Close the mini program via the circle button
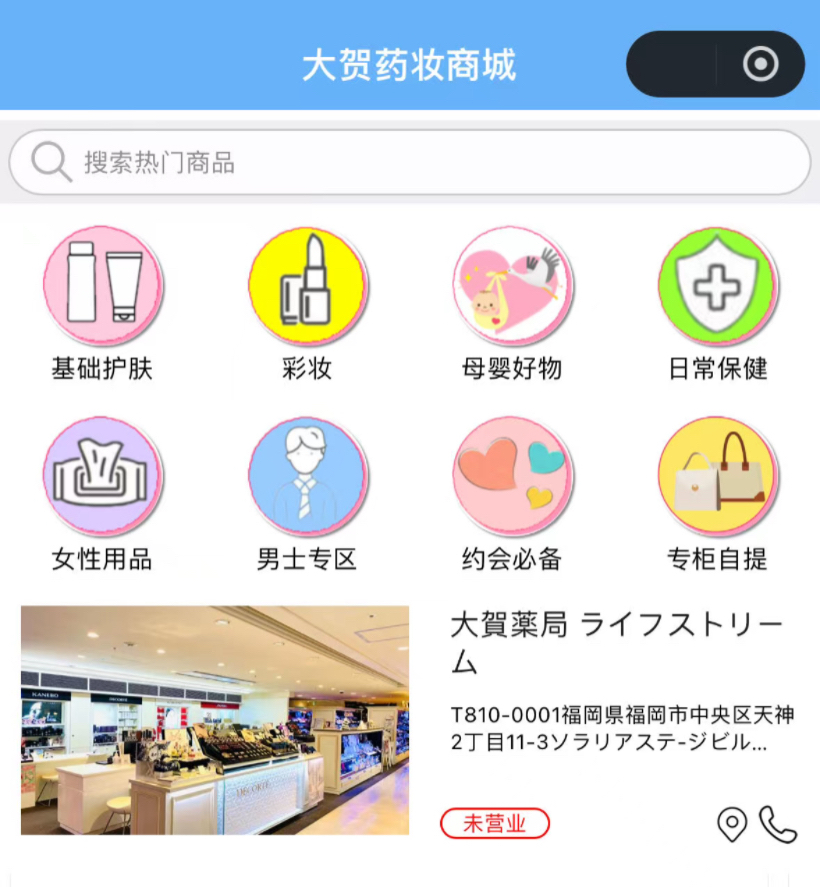Viewport: 820px width, 887px height. pos(760,65)
